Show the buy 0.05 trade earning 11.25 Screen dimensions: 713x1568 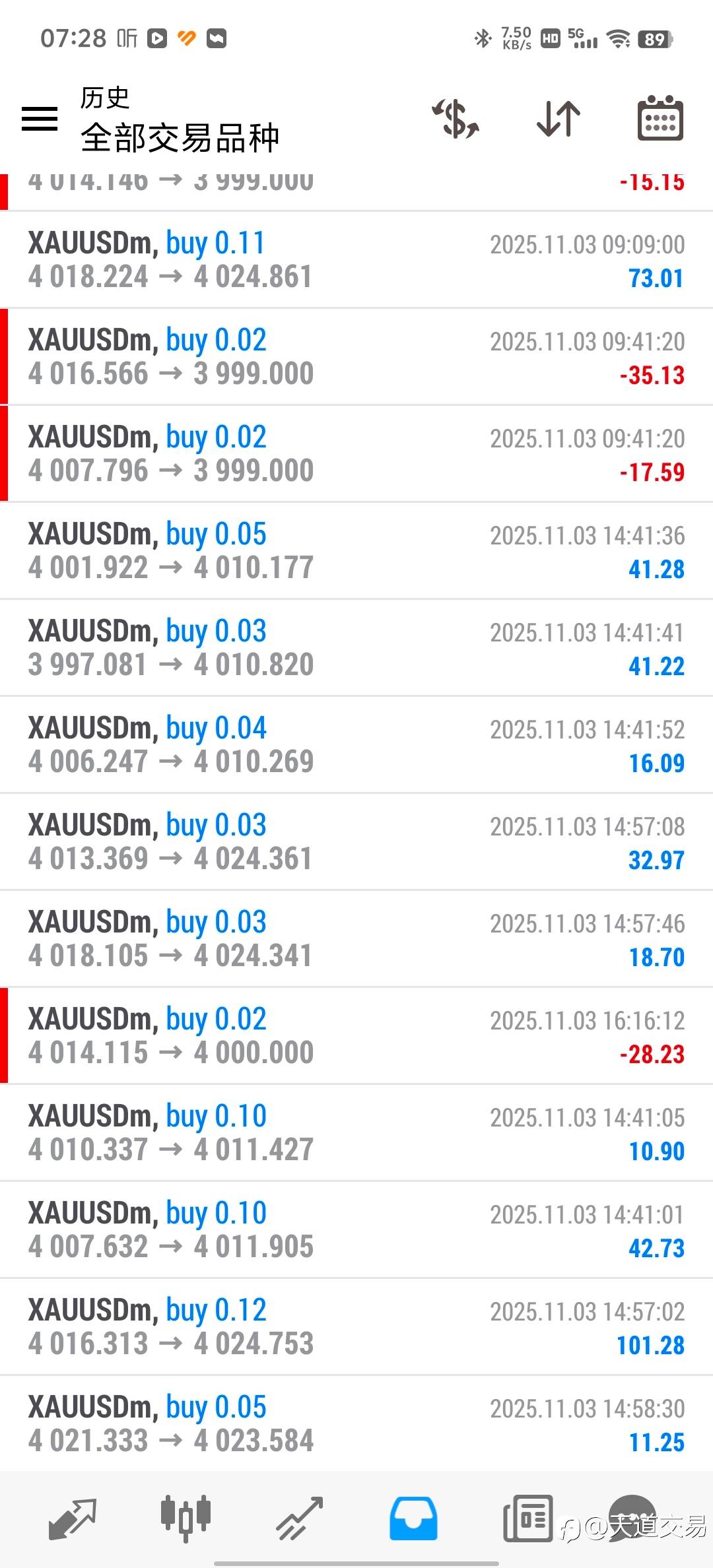(356, 1424)
